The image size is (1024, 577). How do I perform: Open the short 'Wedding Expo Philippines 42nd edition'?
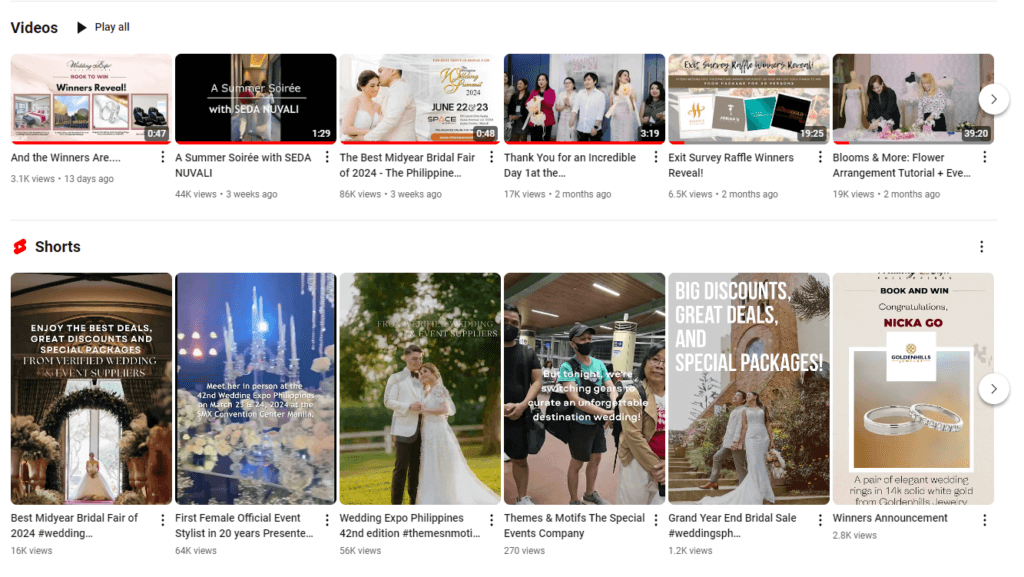click(x=419, y=388)
